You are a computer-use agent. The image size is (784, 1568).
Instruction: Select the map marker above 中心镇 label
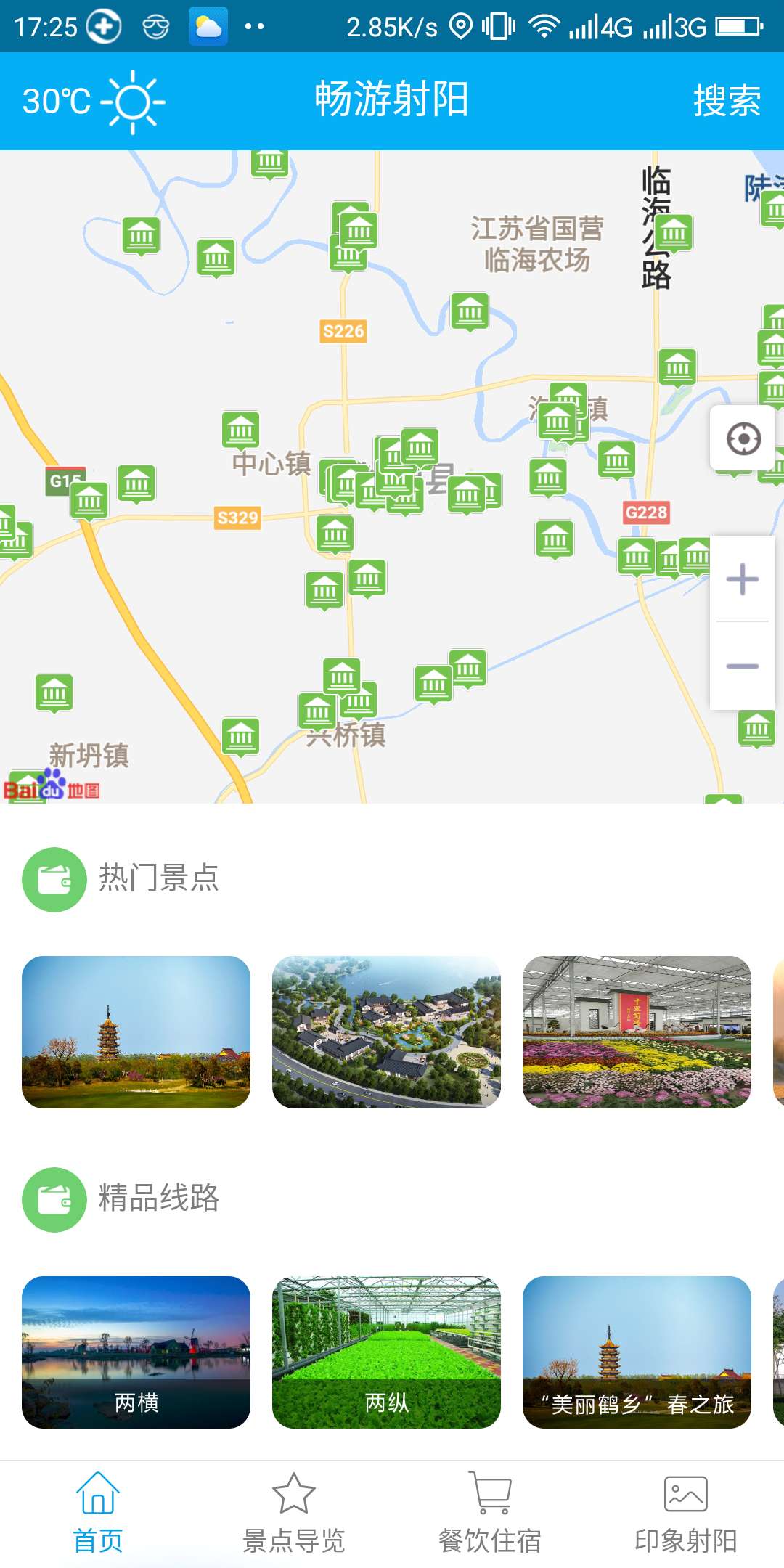240,430
